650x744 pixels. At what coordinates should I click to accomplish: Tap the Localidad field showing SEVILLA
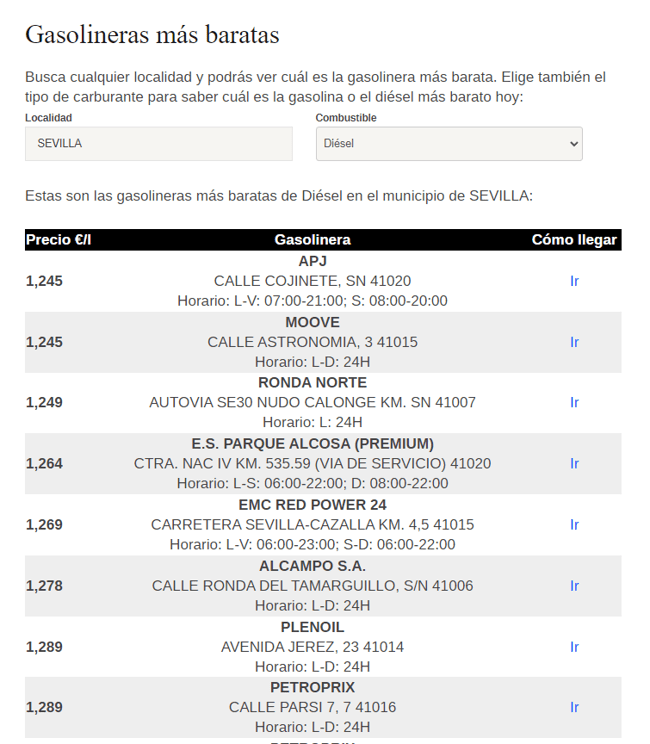pos(158,143)
